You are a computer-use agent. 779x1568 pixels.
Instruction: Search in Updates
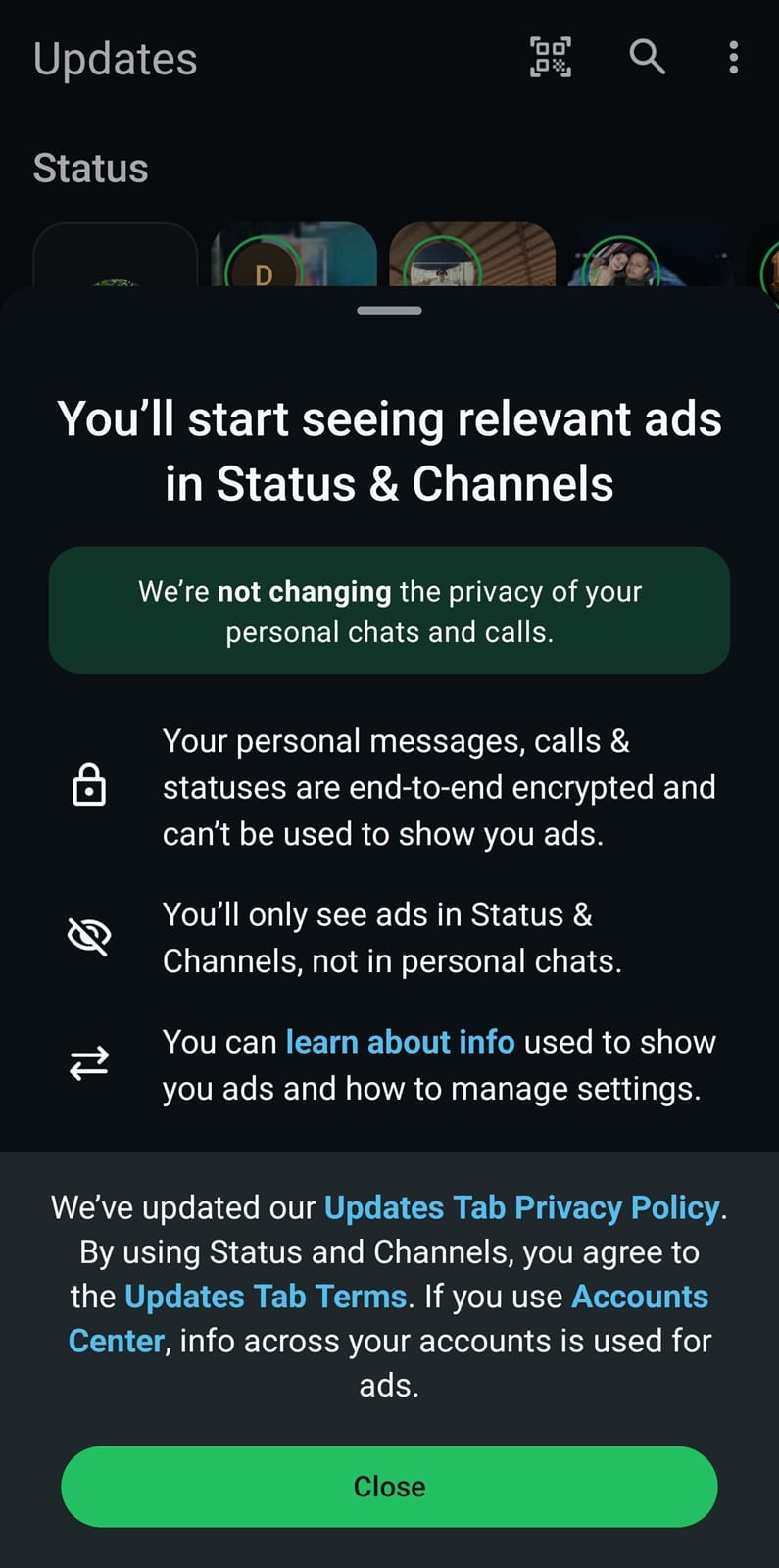click(647, 58)
